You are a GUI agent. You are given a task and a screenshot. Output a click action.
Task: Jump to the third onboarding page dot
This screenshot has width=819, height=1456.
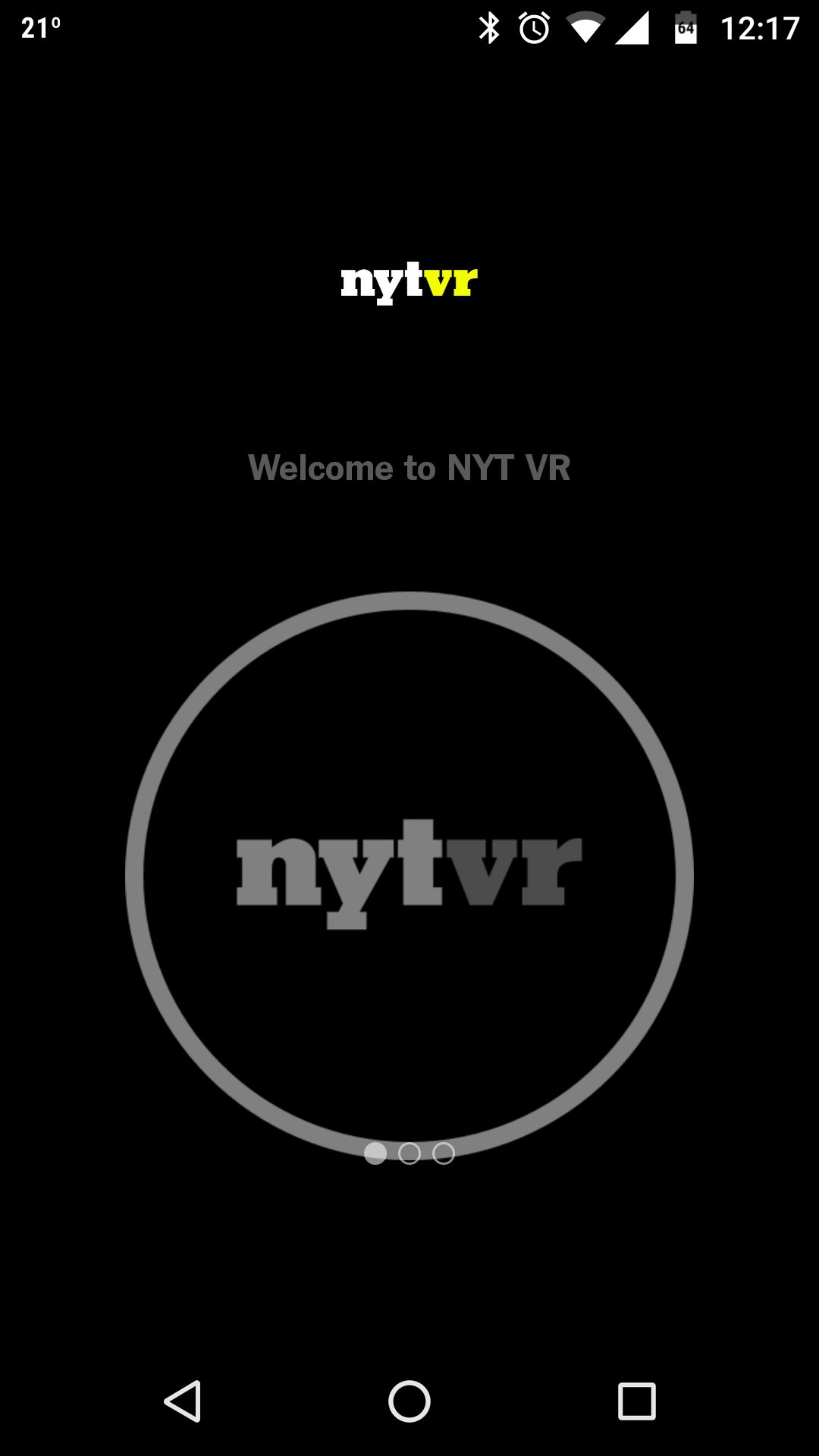coord(444,1153)
